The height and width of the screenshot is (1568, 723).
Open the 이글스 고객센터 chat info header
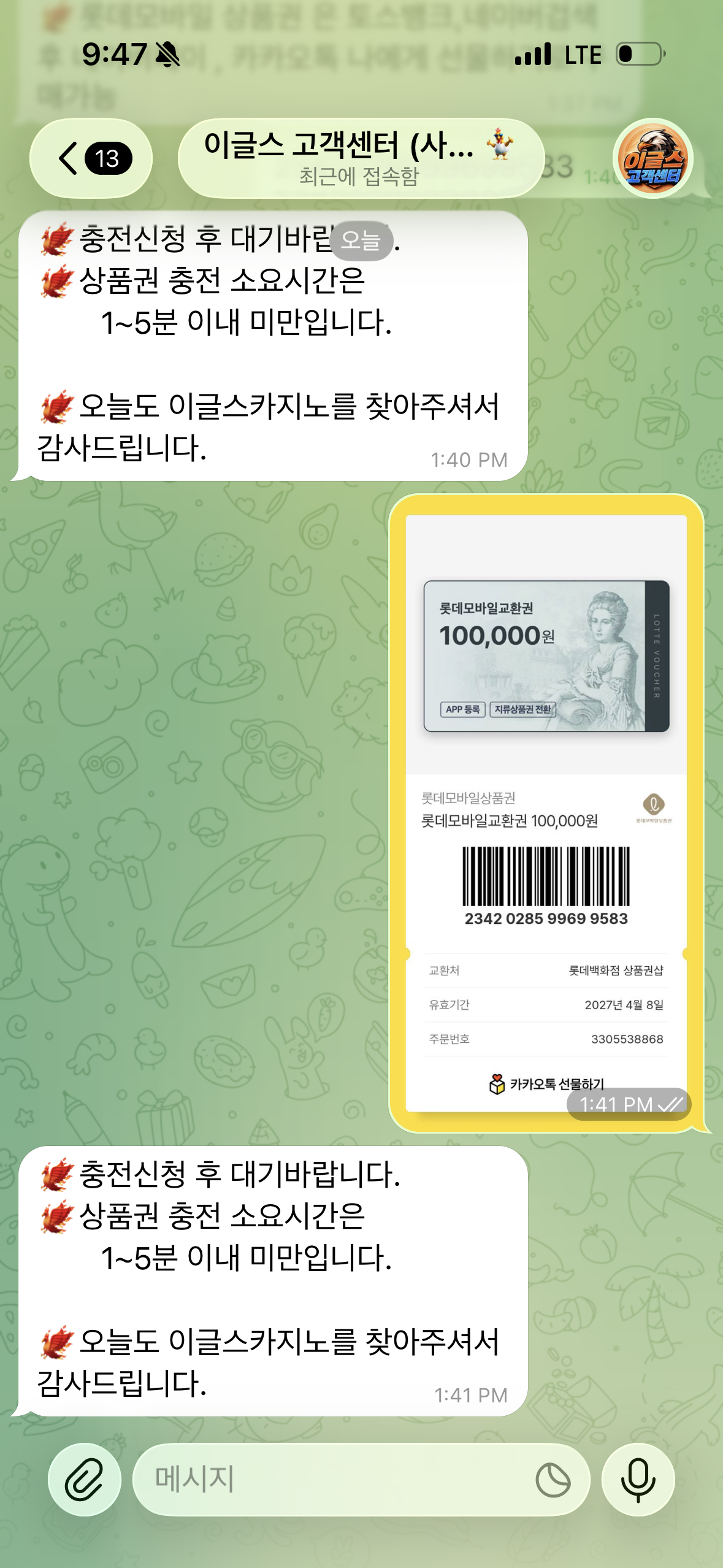pyautogui.click(x=361, y=158)
